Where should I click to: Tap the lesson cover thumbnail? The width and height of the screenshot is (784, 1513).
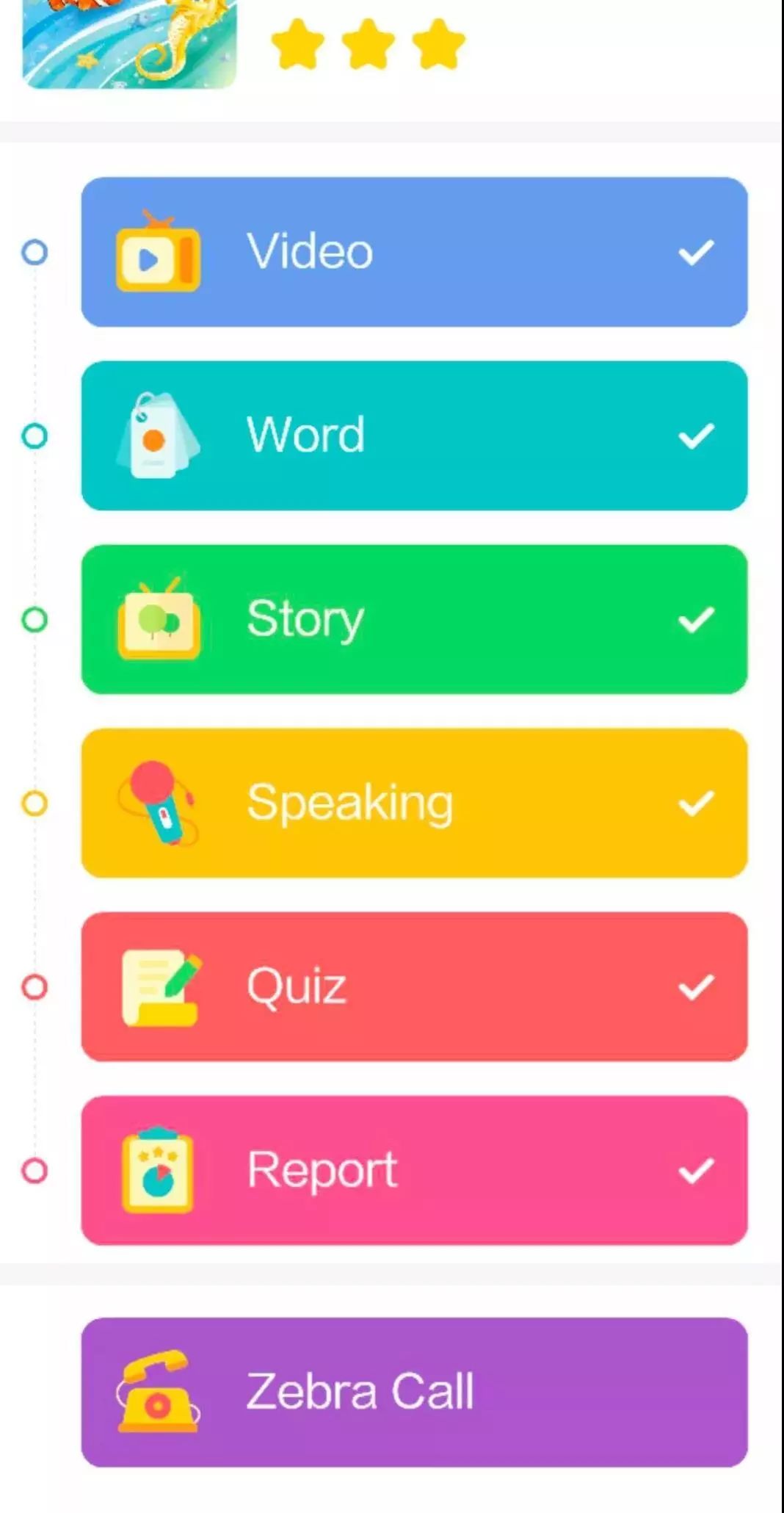(x=129, y=43)
